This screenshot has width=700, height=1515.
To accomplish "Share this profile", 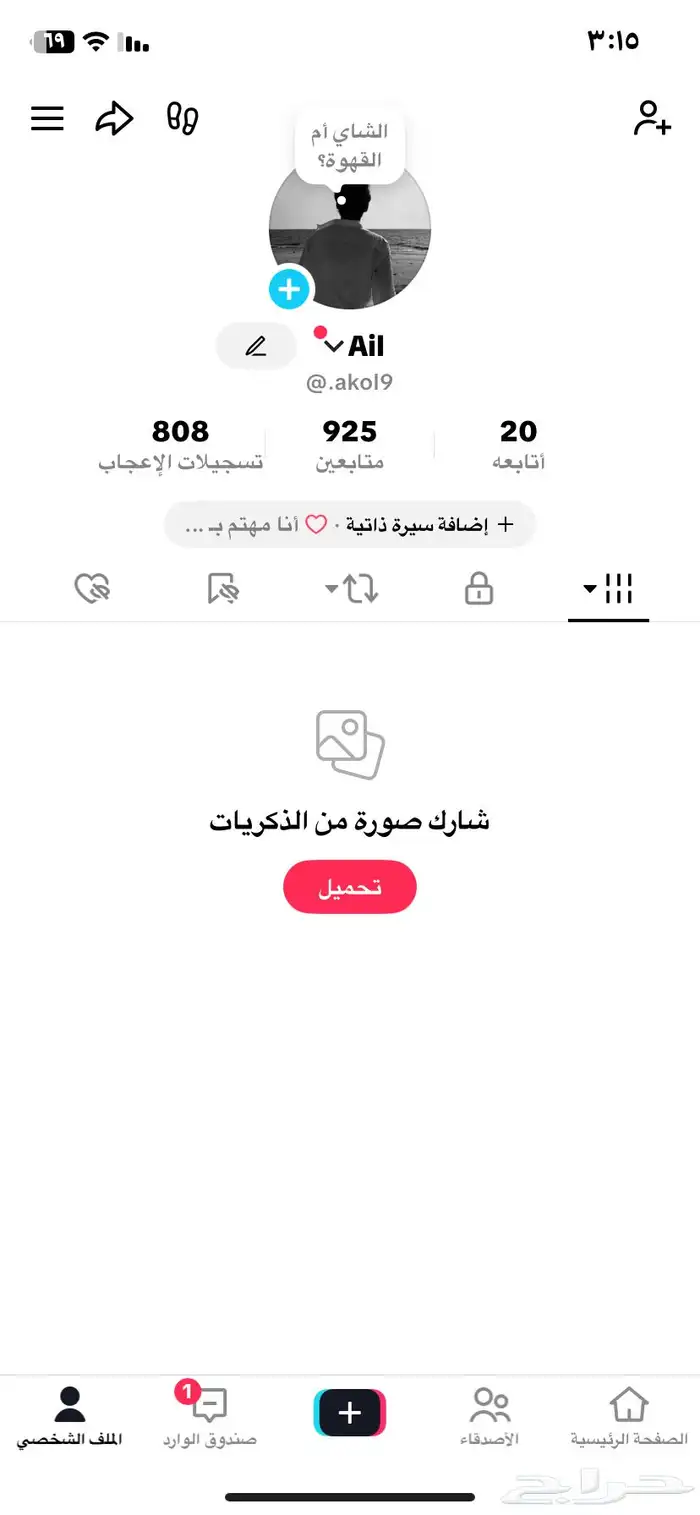I will click(x=114, y=119).
